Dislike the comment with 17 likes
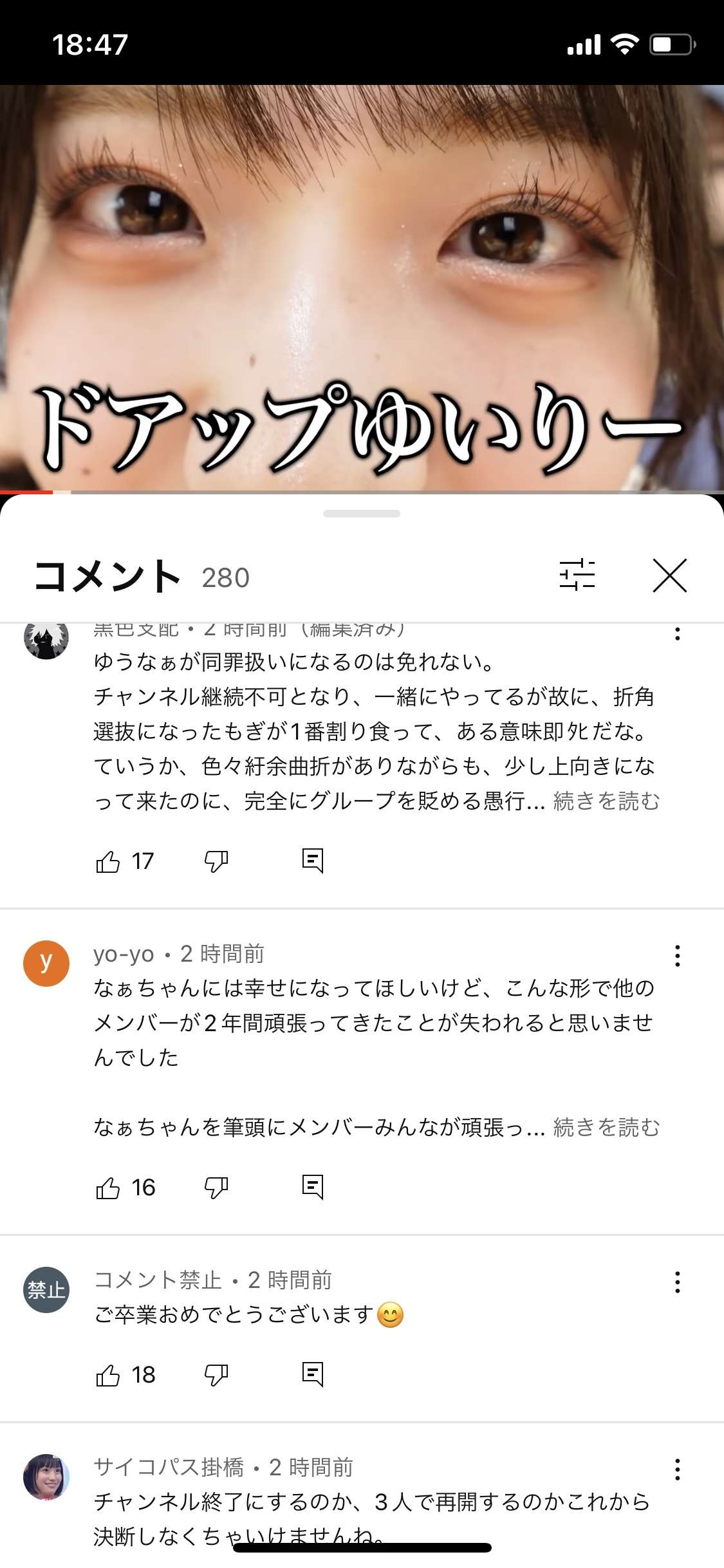This screenshot has width=724, height=1568. point(216,861)
